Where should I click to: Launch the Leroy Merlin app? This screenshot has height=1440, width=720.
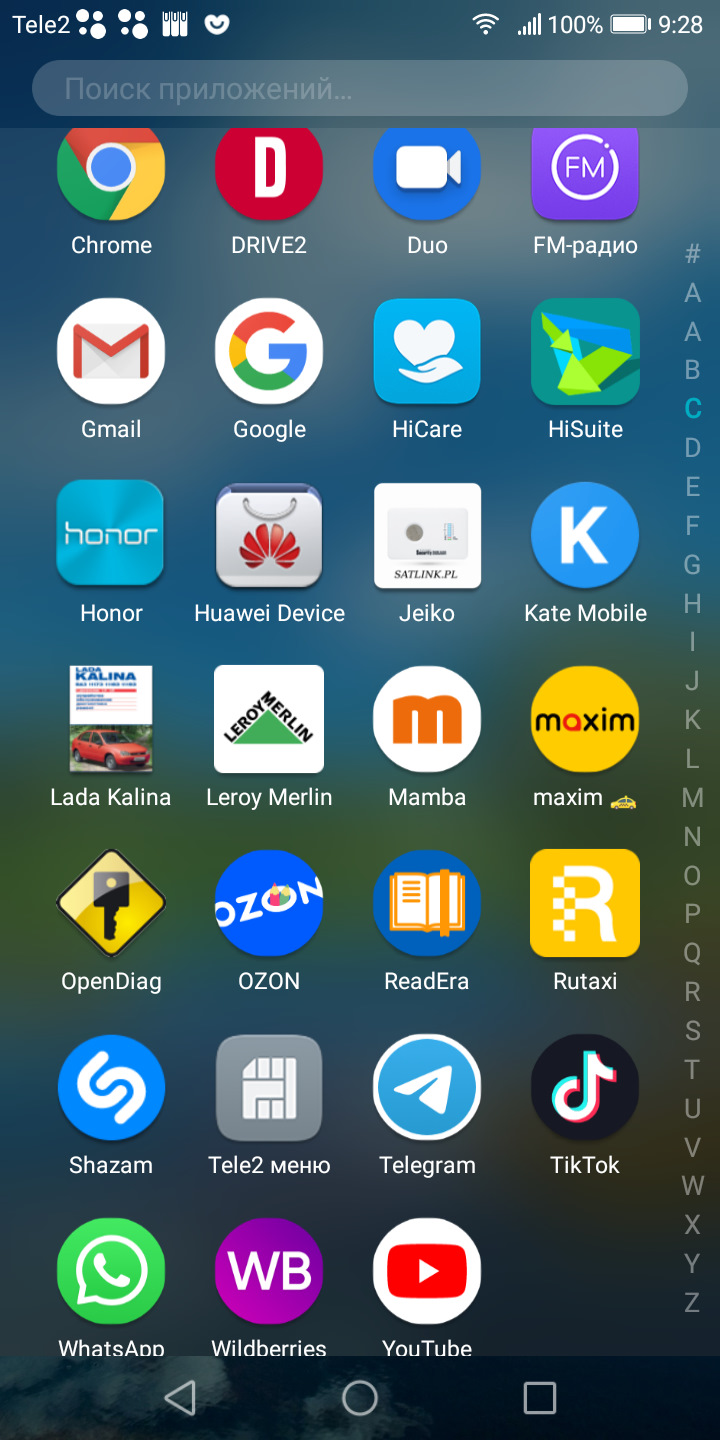tap(269, 719)
